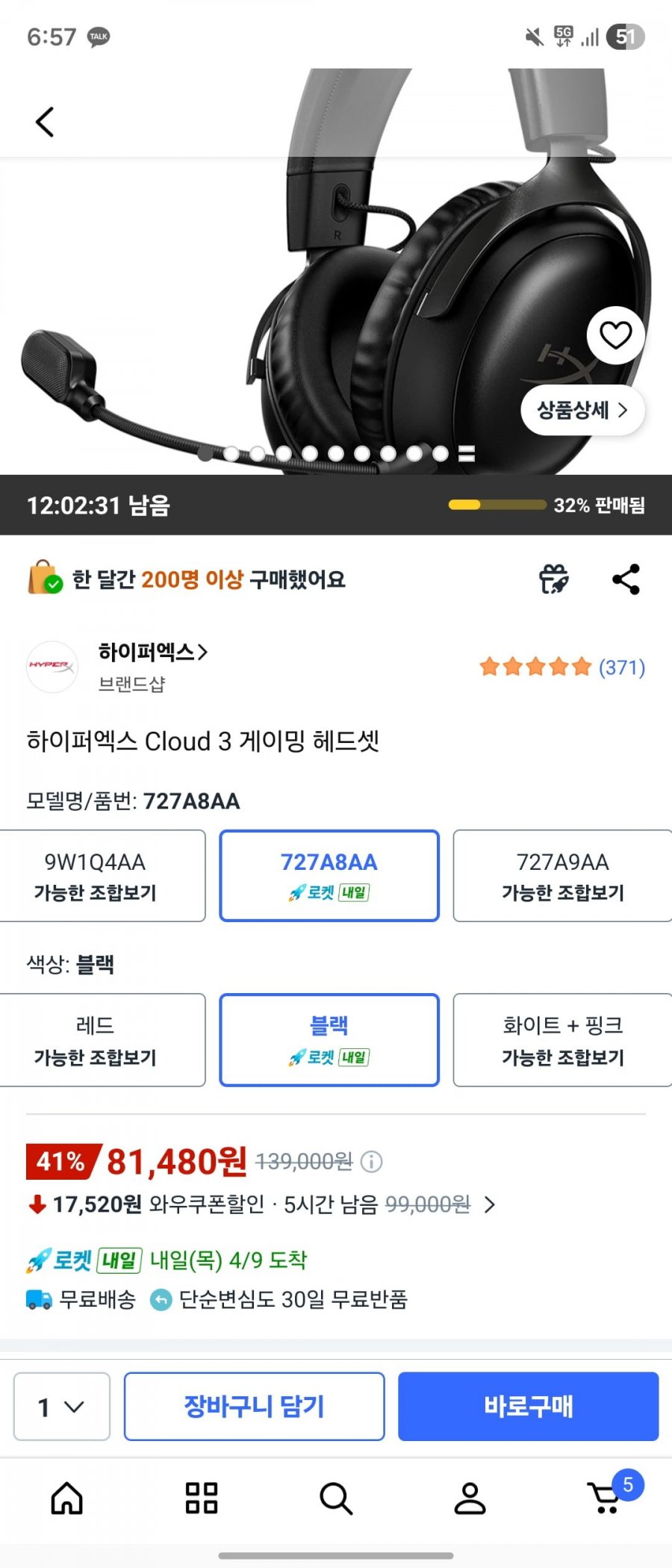Add this headset to wishlist heart
This screenshot has height=1568, width=672.
[615, 335]
